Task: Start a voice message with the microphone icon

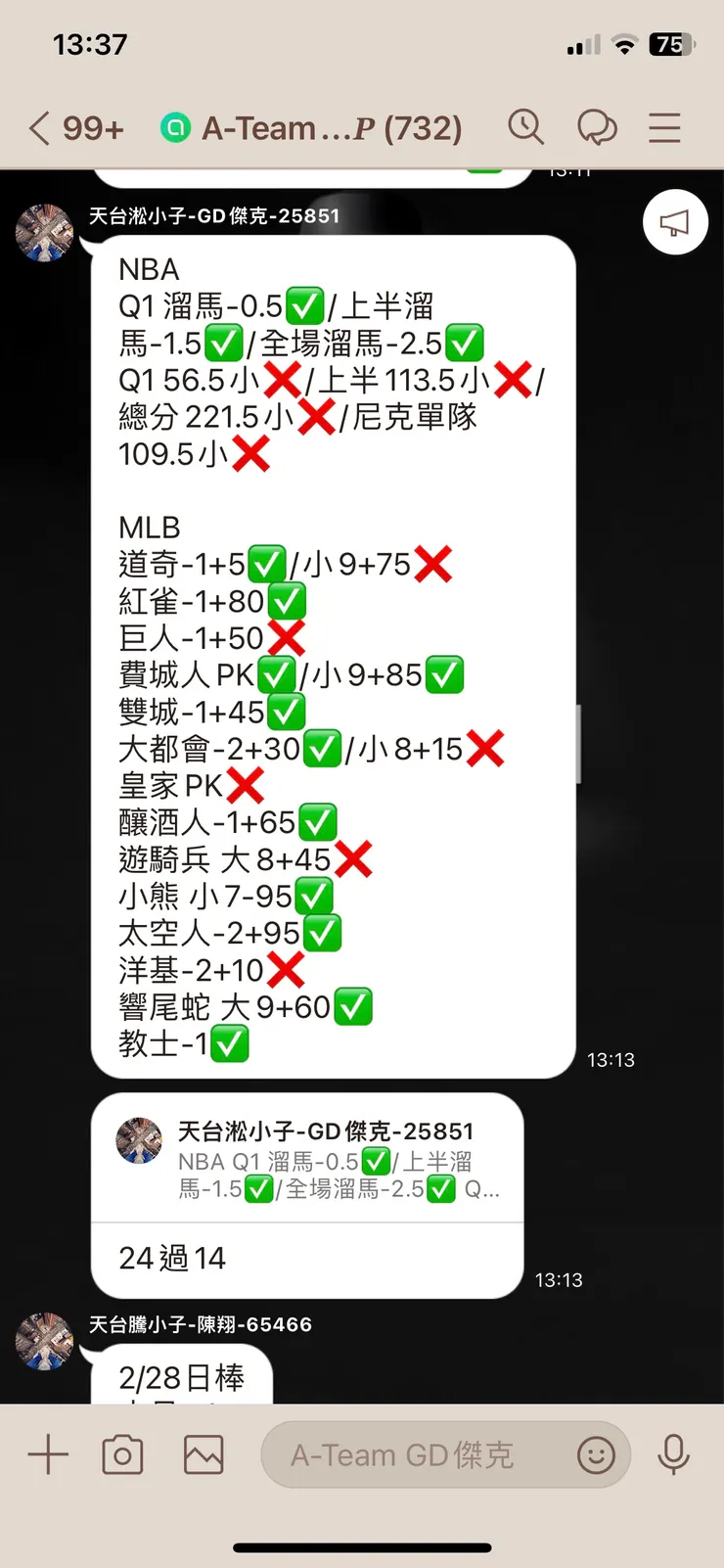Action: [675, 1454]
